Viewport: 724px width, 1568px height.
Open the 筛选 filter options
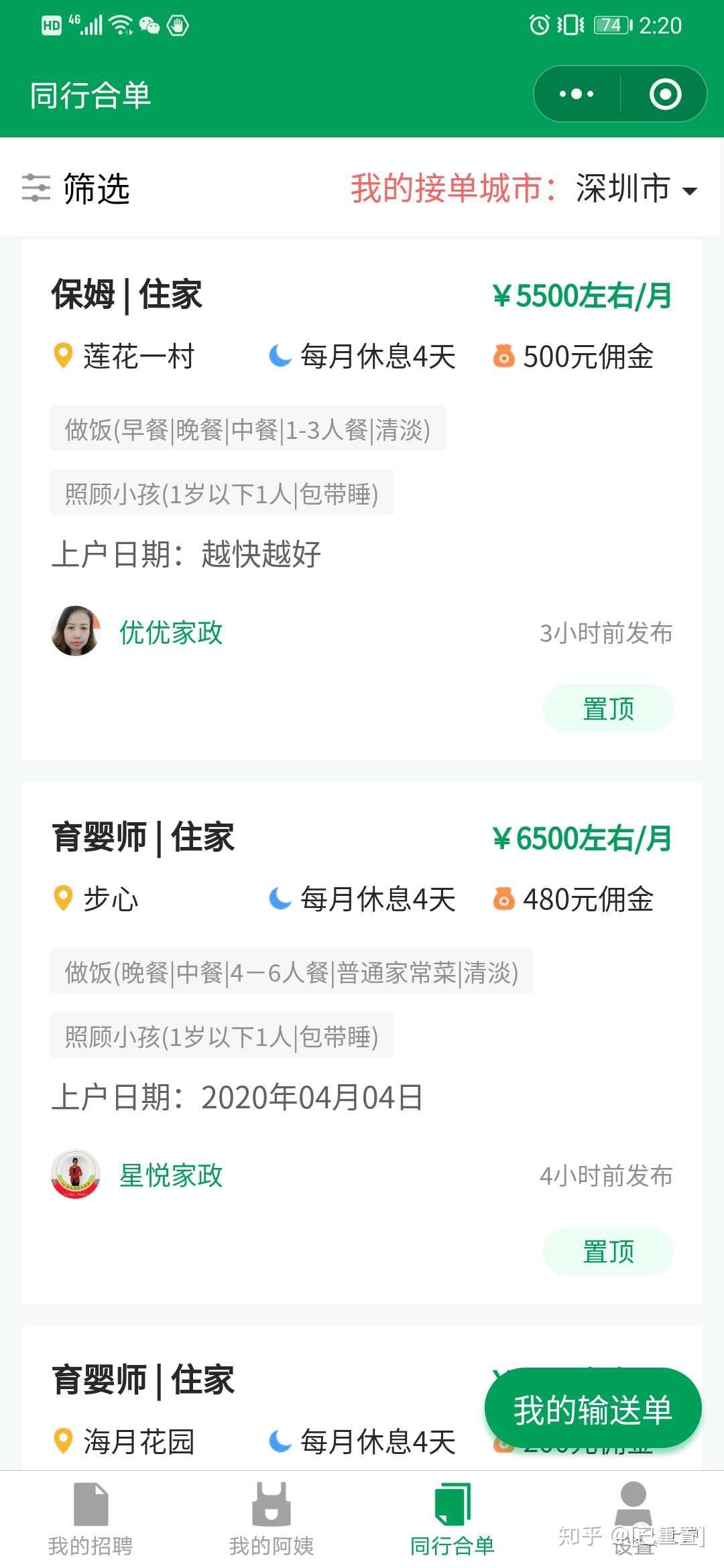point(76,188)
